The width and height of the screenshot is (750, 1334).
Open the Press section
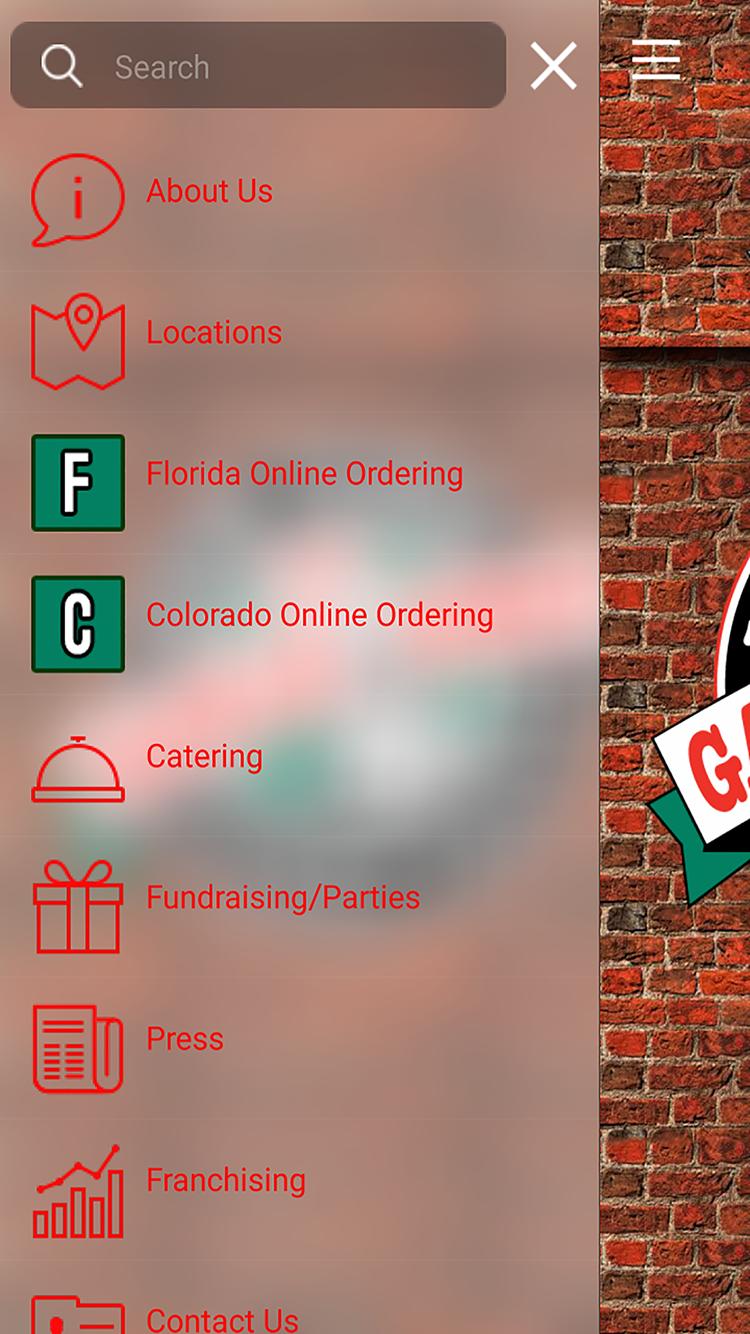coord(185,1039)
